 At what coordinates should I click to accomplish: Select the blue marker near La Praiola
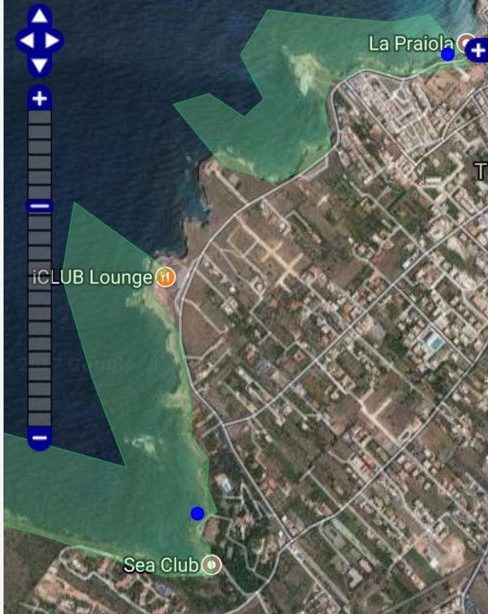pyautogui.click(x=448, y=55)
